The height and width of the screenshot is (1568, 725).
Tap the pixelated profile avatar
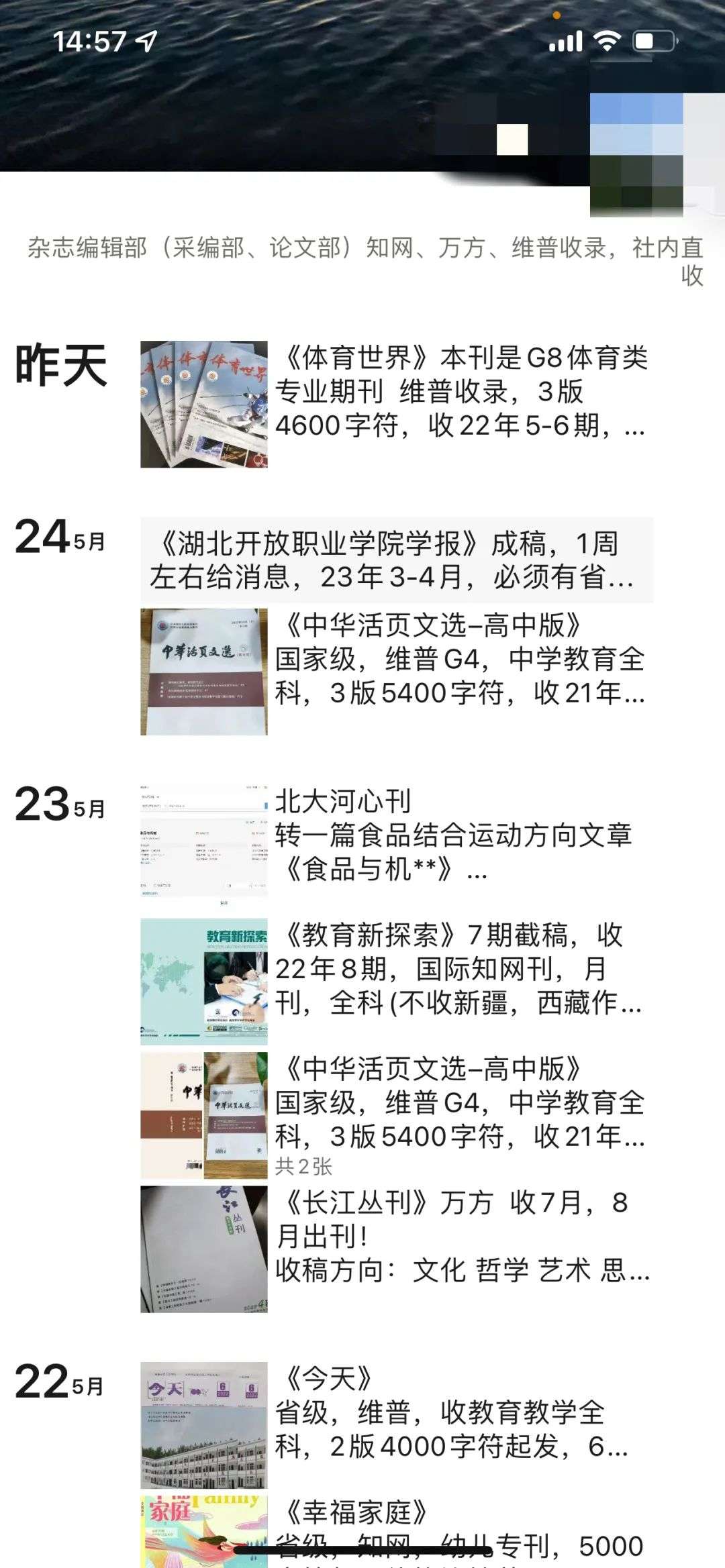tap(636, 155)
